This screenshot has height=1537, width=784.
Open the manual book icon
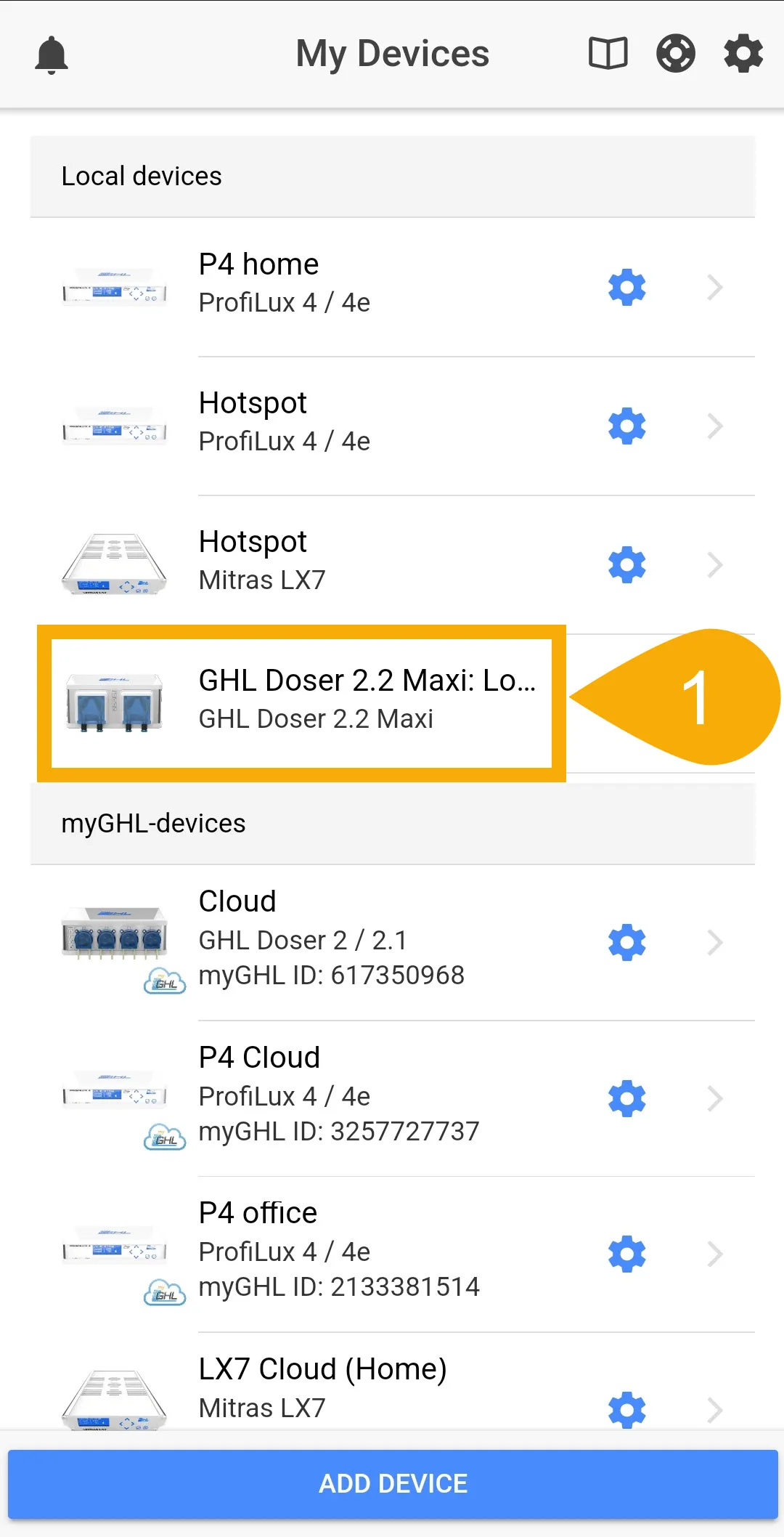[608, 53]
